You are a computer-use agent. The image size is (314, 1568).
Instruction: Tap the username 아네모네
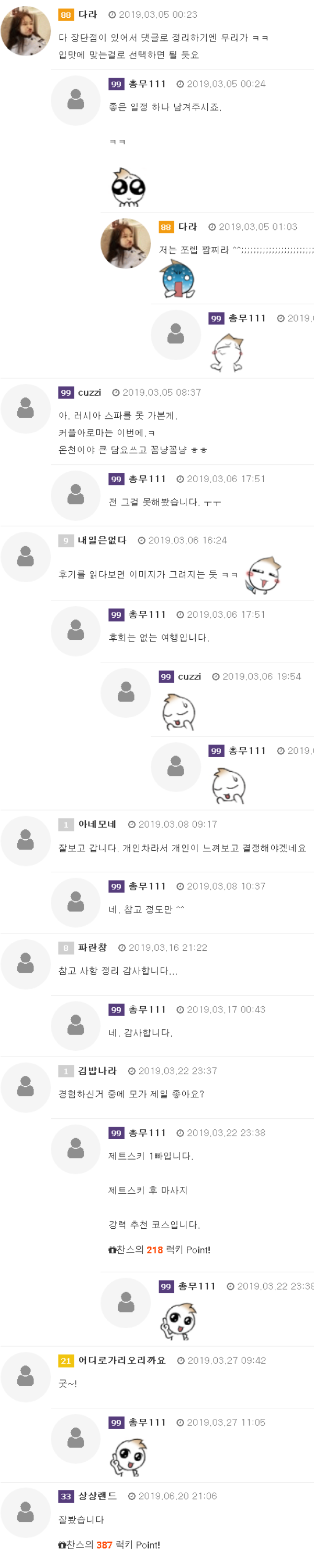(97, 824)
